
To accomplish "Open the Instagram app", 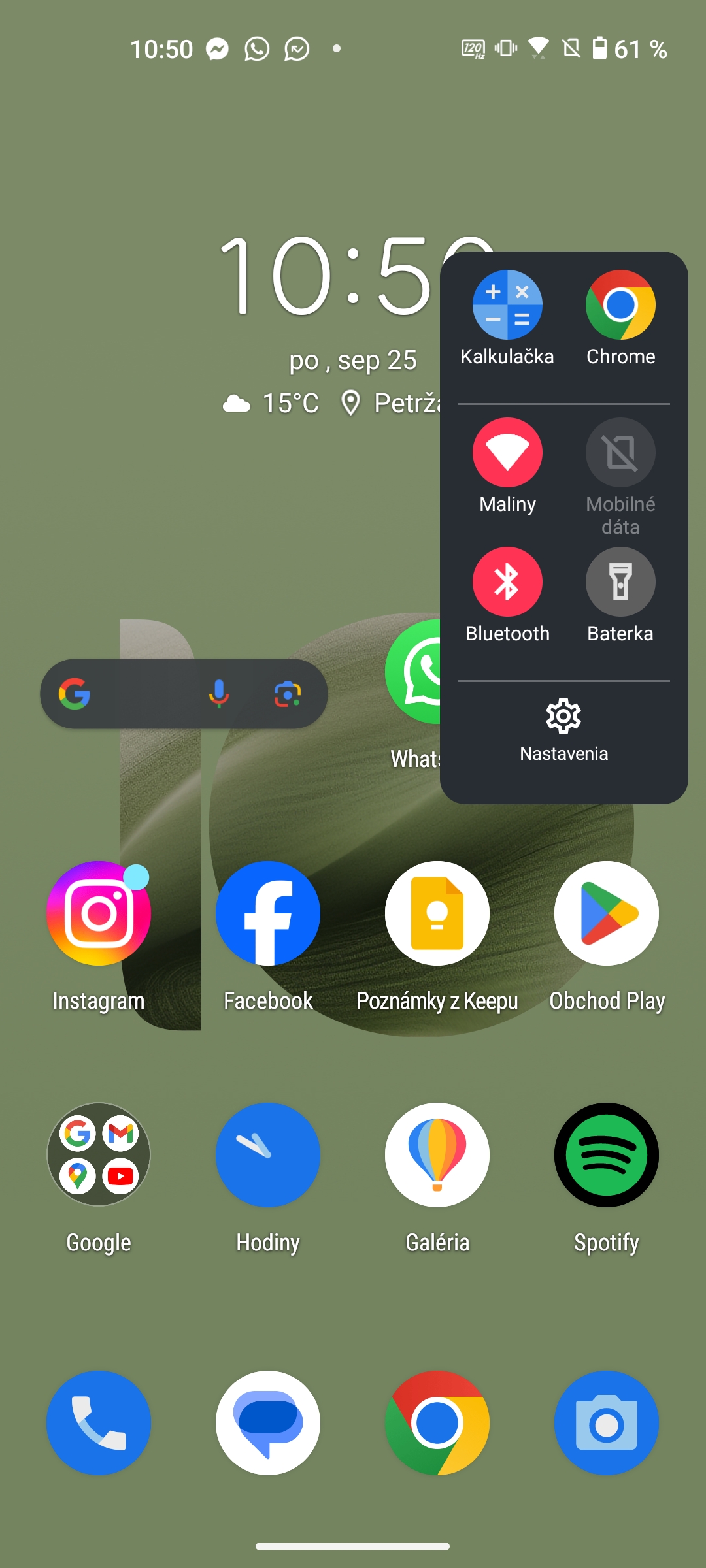I will coord(99,913).
